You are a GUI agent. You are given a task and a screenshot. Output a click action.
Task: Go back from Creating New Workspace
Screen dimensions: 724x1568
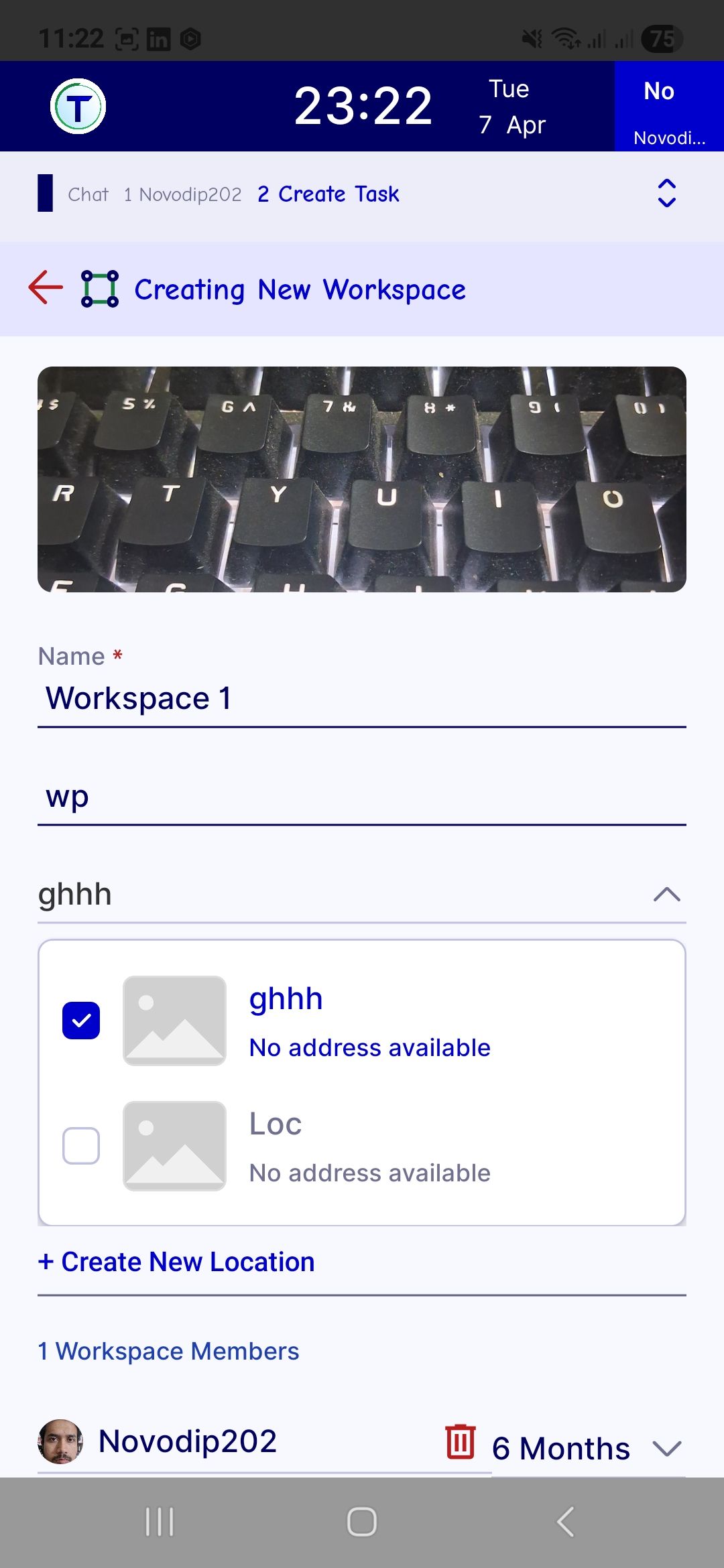tap(46, 288)
